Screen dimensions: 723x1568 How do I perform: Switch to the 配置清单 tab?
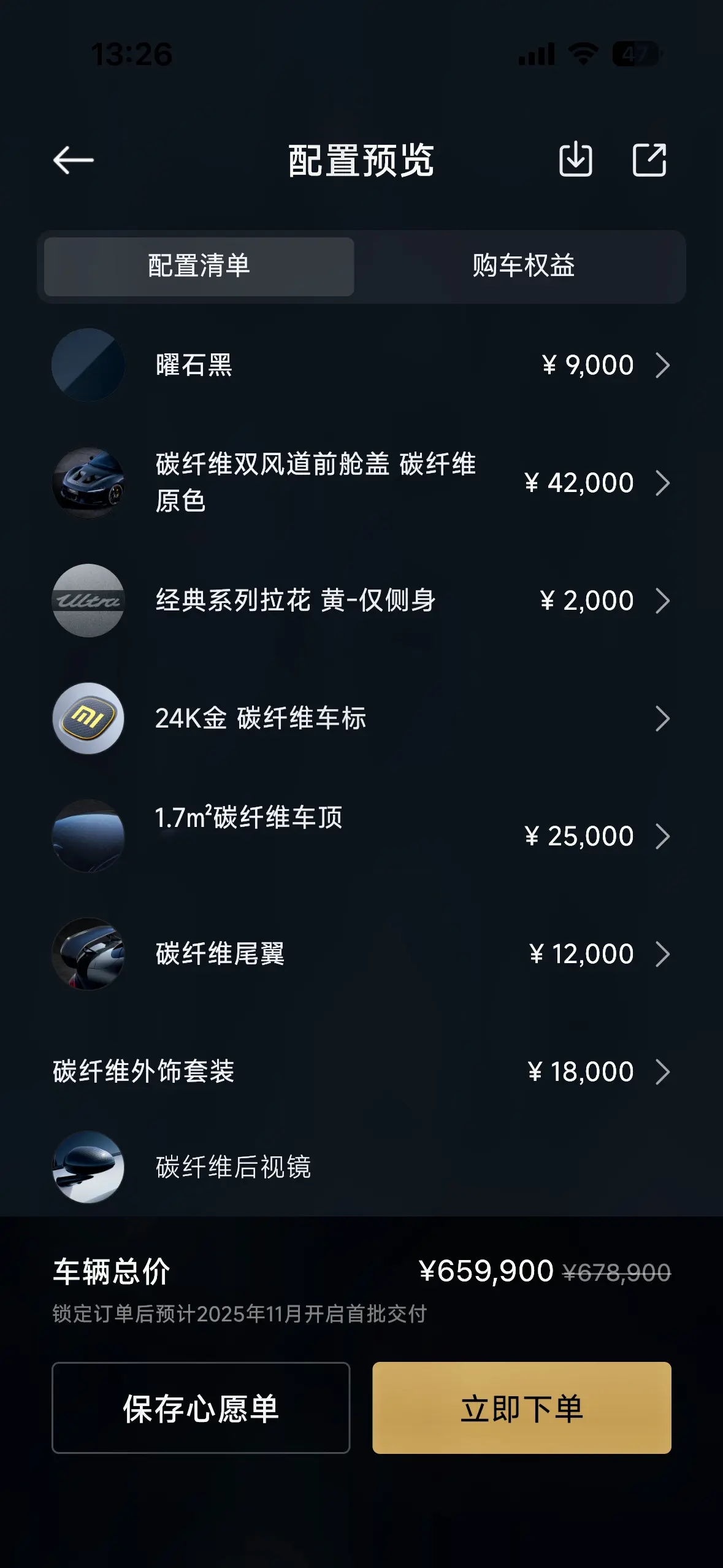pos(199,266)
